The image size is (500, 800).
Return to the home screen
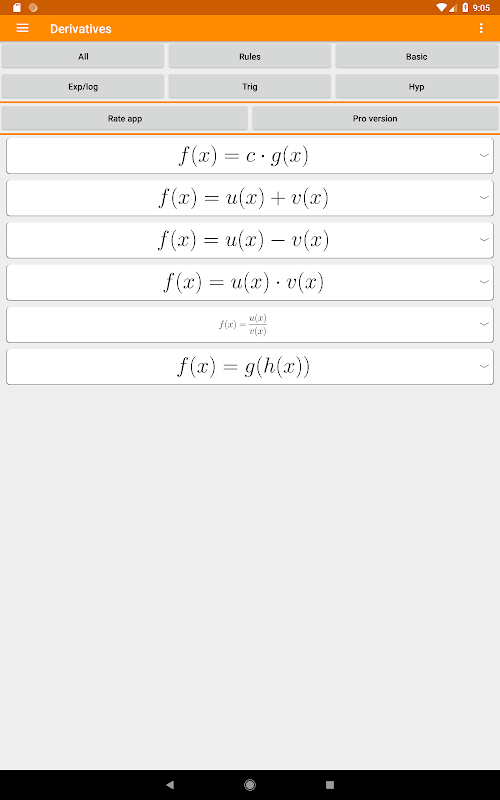[250, 785]
